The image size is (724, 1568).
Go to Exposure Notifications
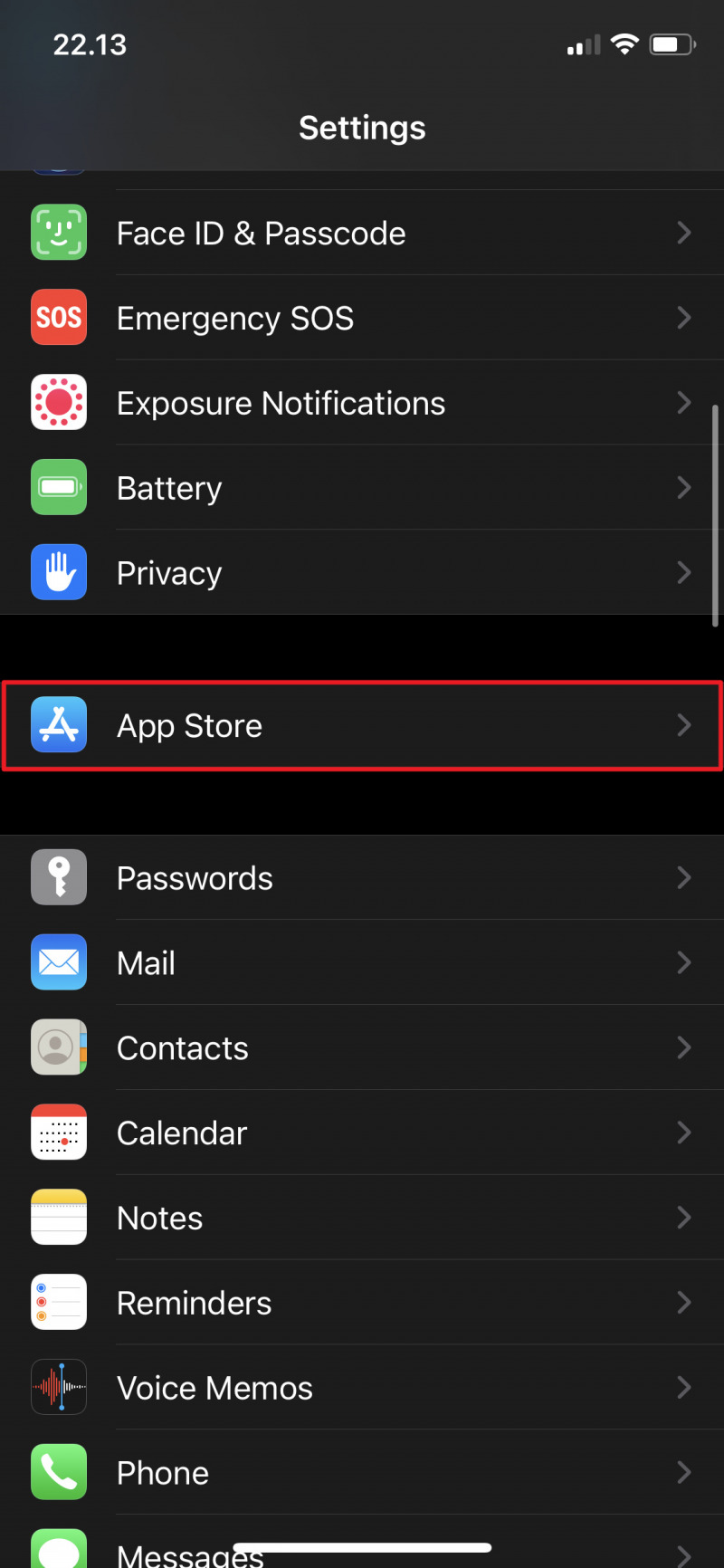click(x=362, y=403)
